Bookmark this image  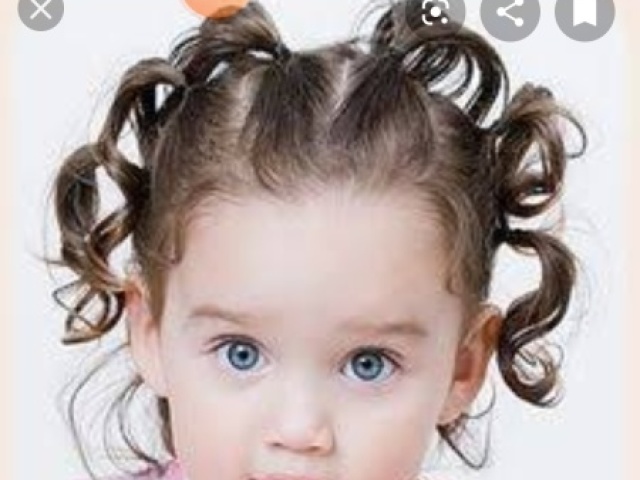pos(584,12)
